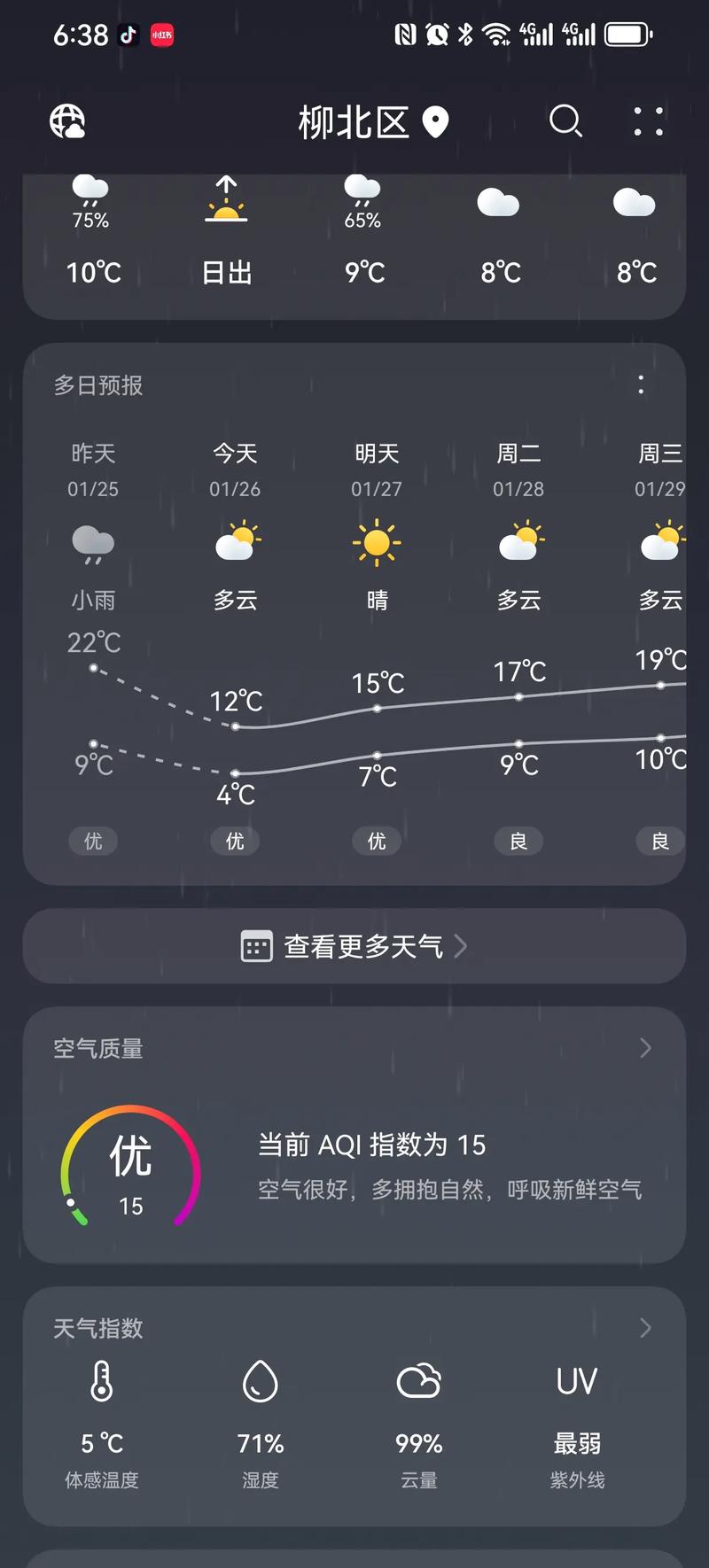Tap the UV 紫外线 icon
The height and width of the screenshot is (1568, 709).
577,1379
